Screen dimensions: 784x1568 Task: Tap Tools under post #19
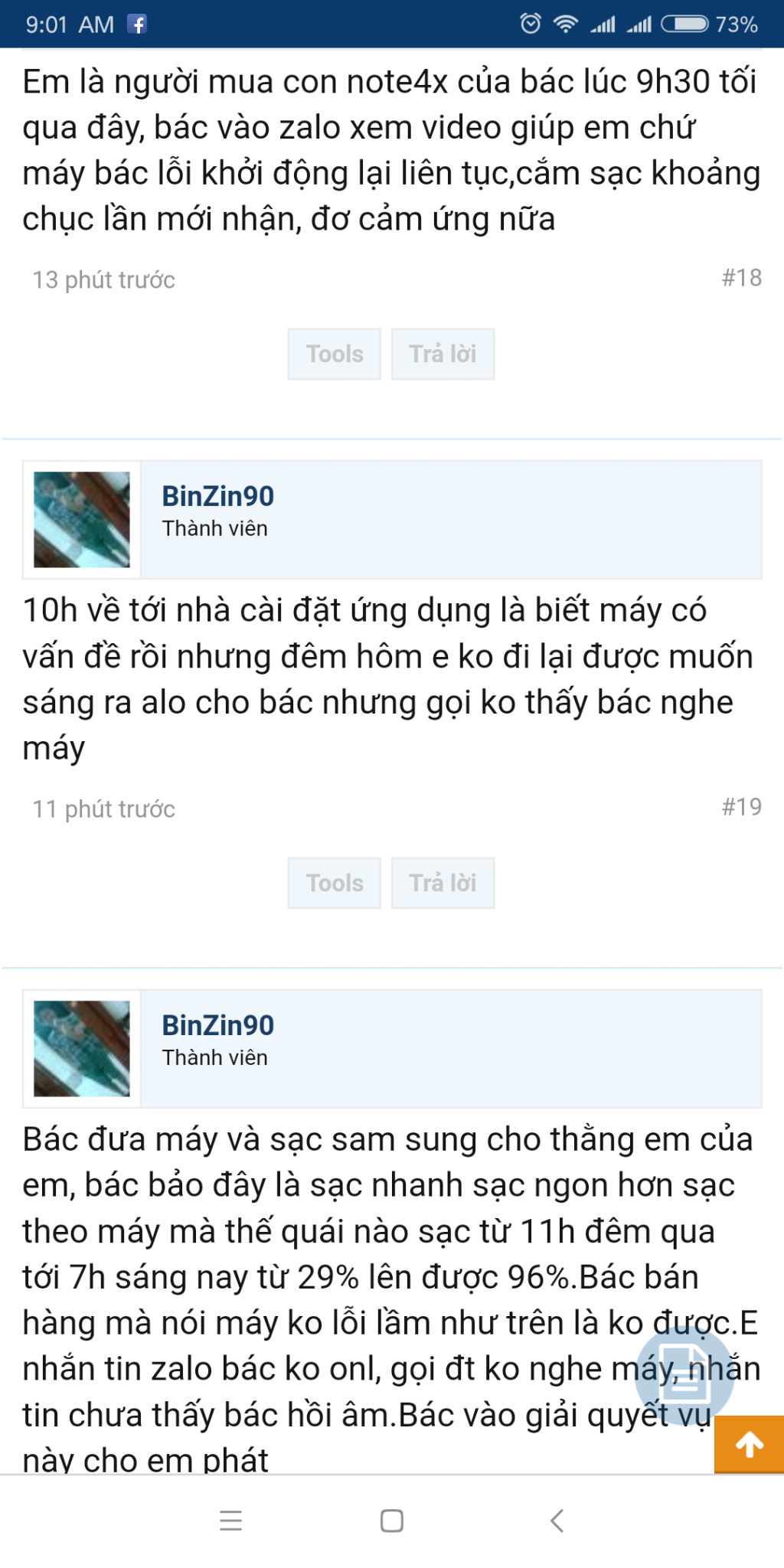point(334,883)
